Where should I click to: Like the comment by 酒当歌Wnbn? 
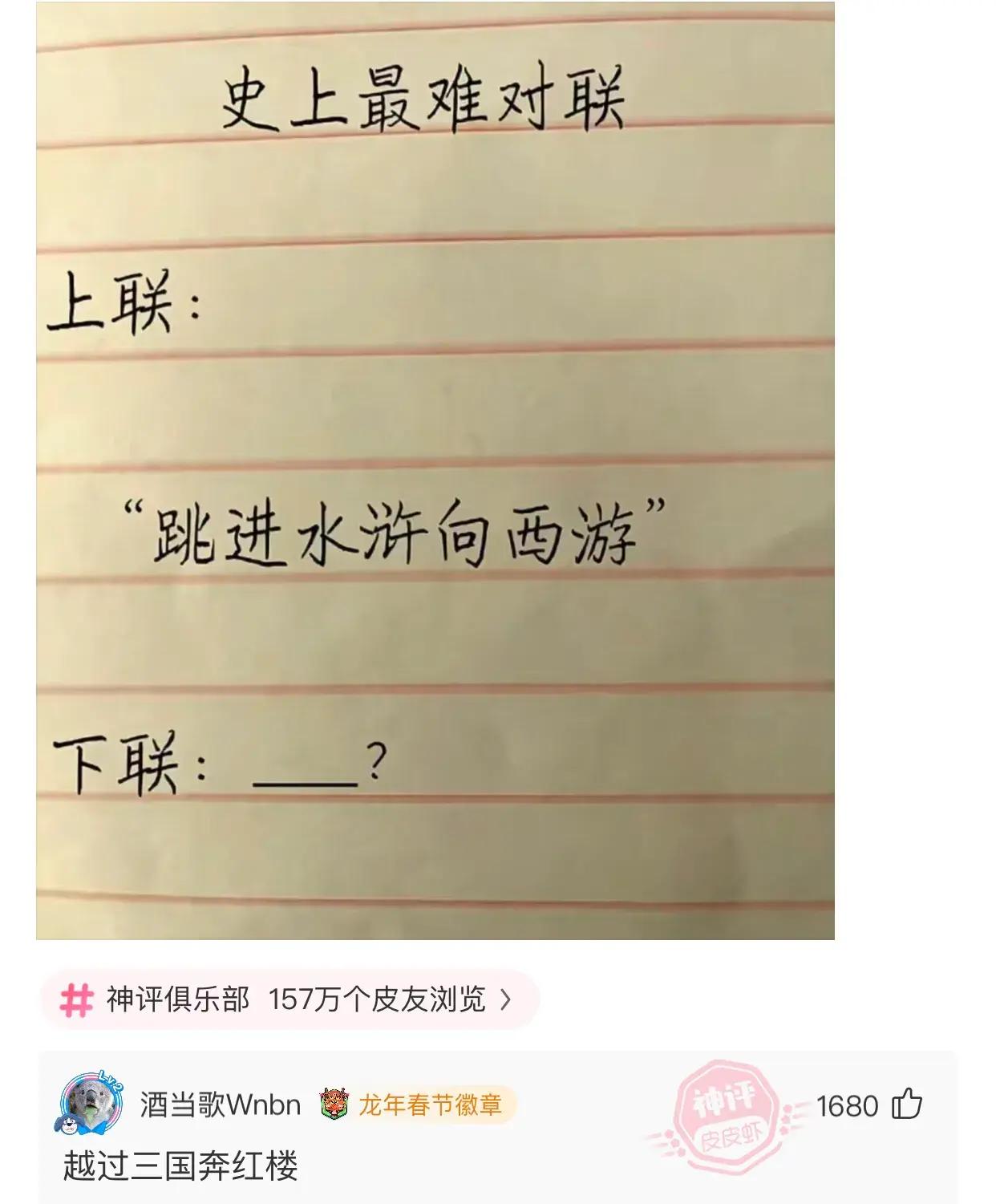click(x=907, y=1105)
